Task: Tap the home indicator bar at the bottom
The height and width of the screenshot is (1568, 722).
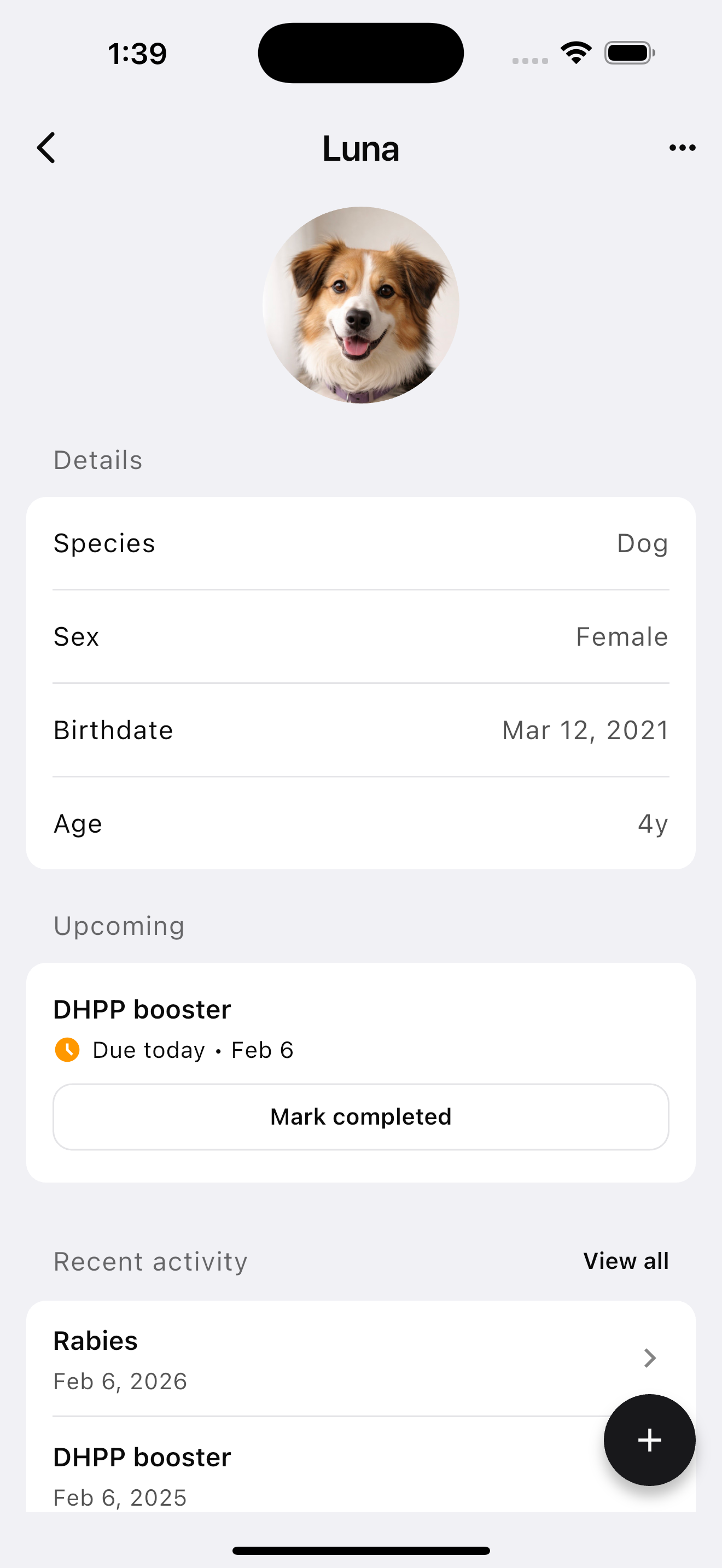Action: tap(360, 1551)
